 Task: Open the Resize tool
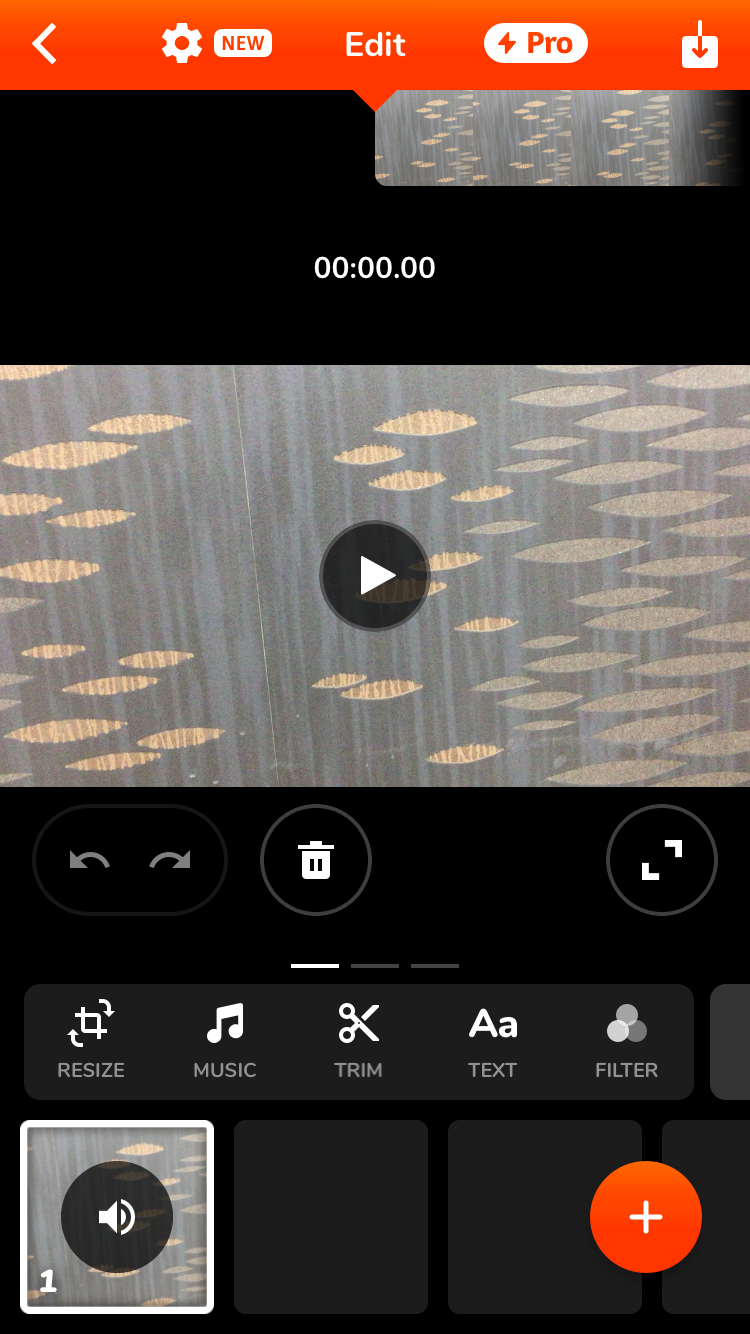pyautogui.click(x=91, y=1041)
